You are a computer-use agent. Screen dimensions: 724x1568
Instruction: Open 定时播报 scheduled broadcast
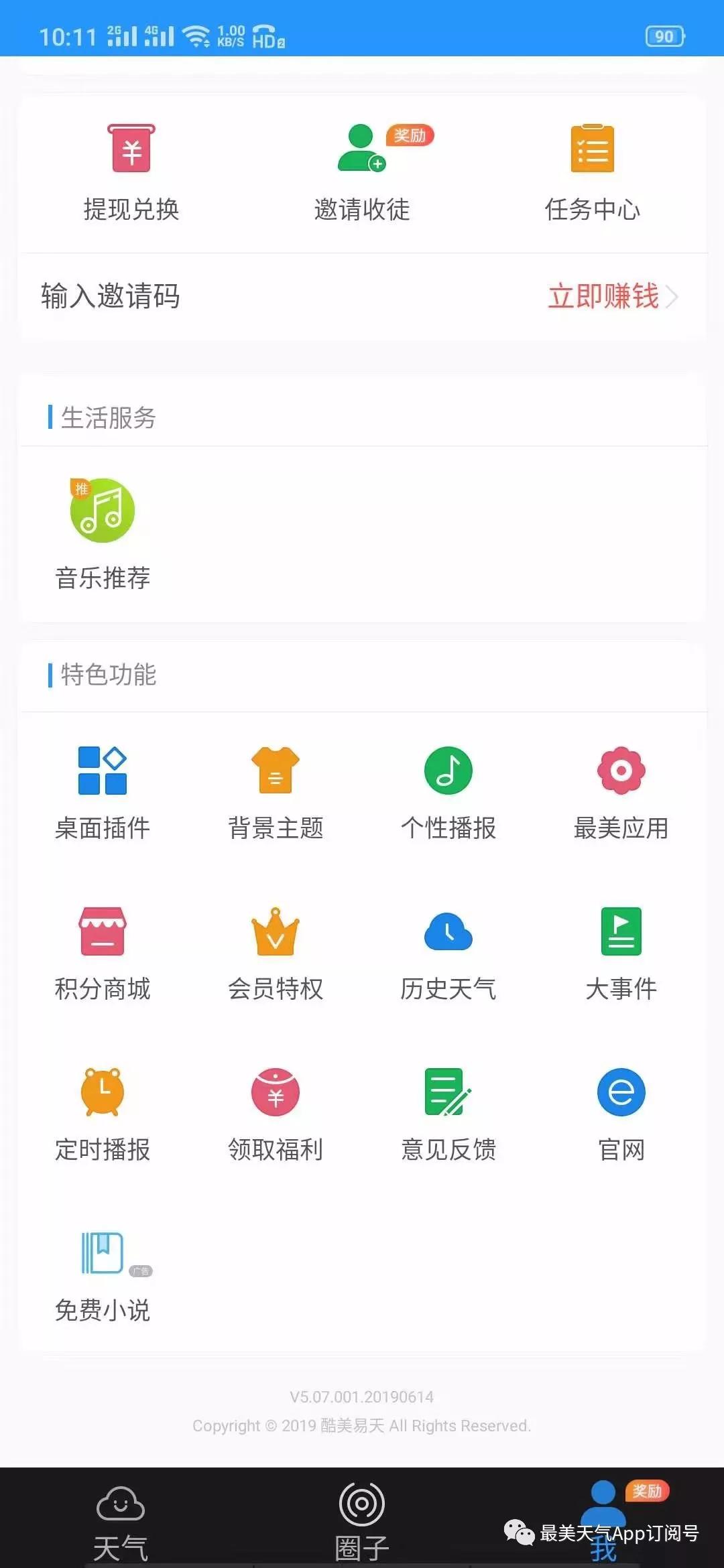[103, 1115]
